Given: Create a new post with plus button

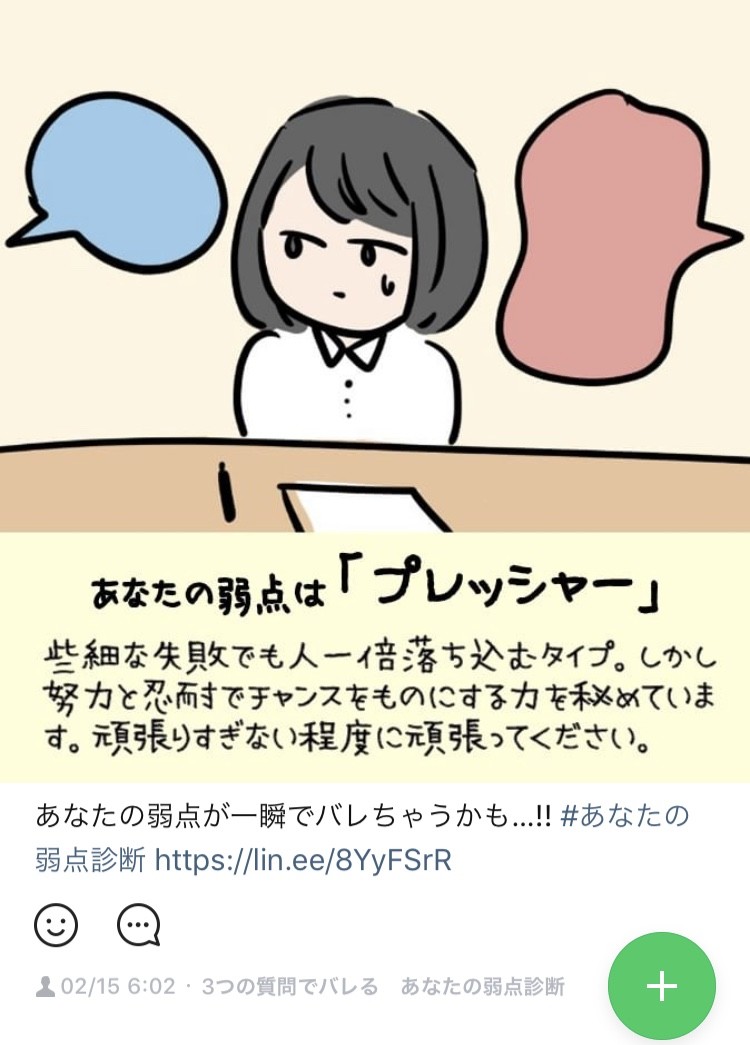Looking at the screenshot, I should point(662,986).
